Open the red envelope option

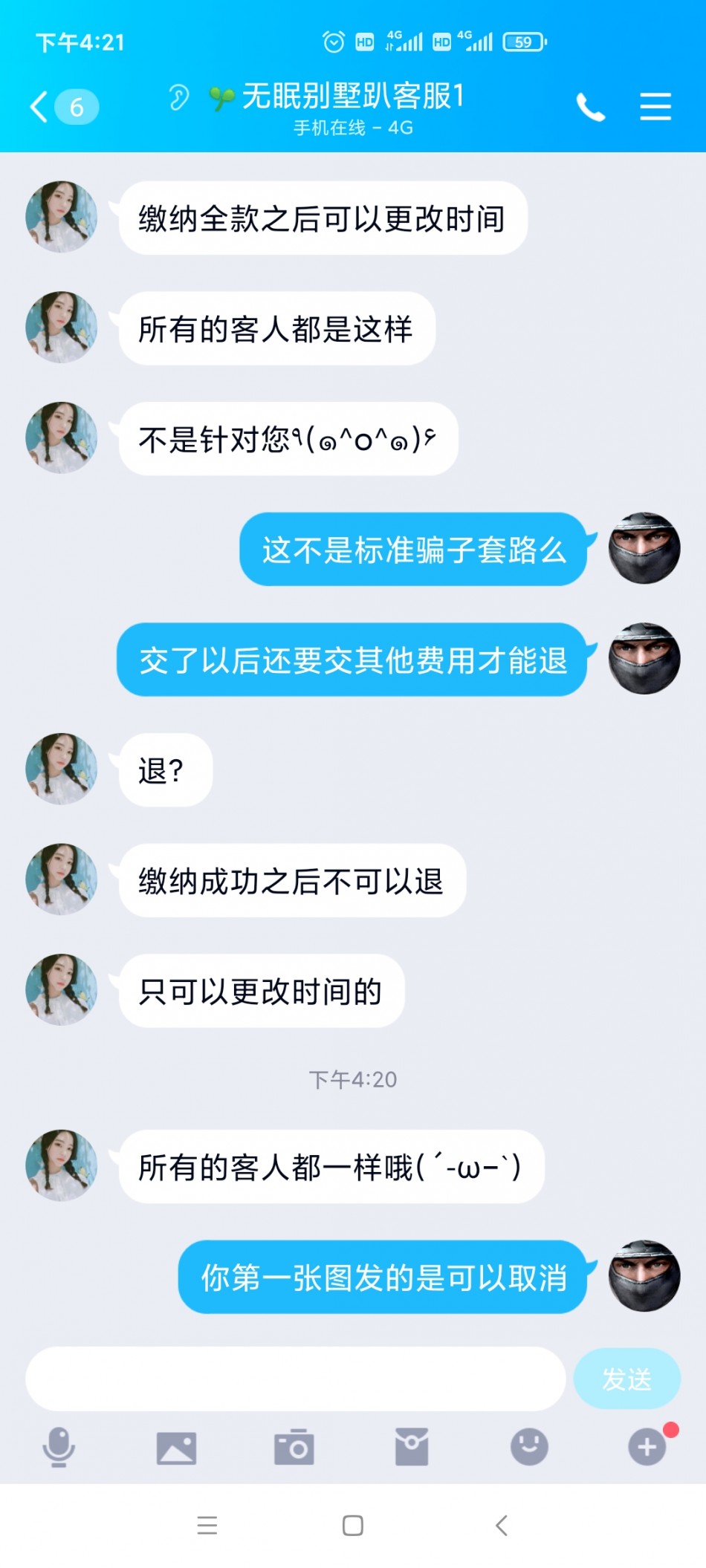(x=412, y=1447)
